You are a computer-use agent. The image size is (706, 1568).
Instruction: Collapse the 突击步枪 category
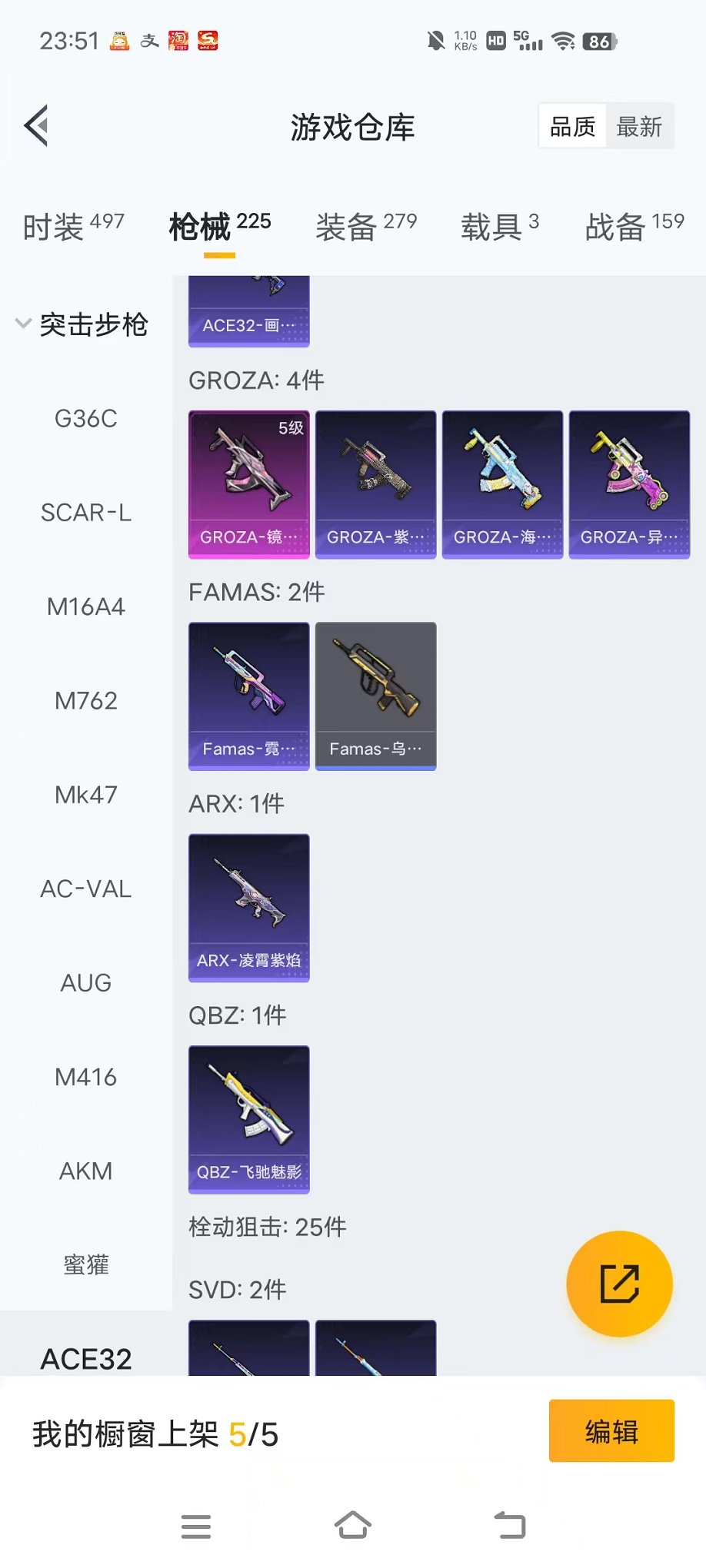pos(82,324)
